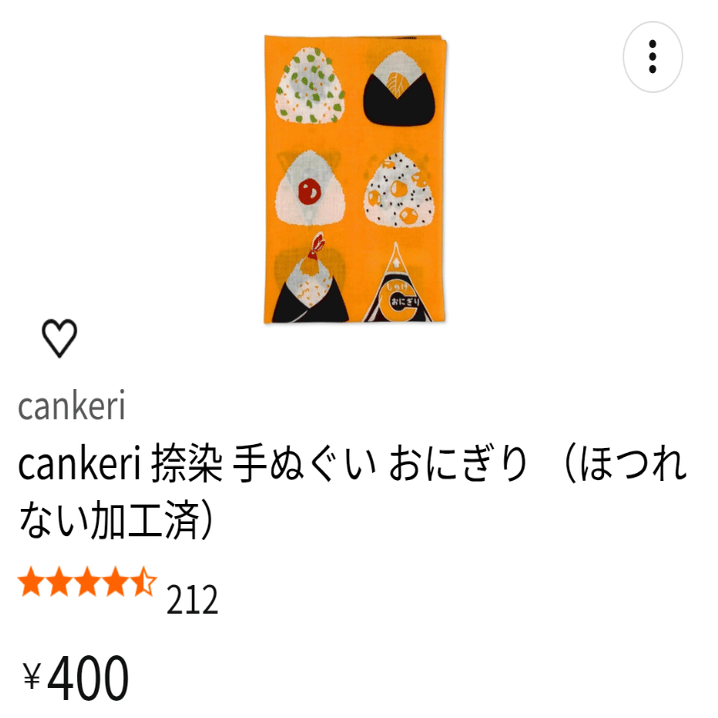
Task: Add the tenugui to favorites with heart
Action: (x=60, y=339)
